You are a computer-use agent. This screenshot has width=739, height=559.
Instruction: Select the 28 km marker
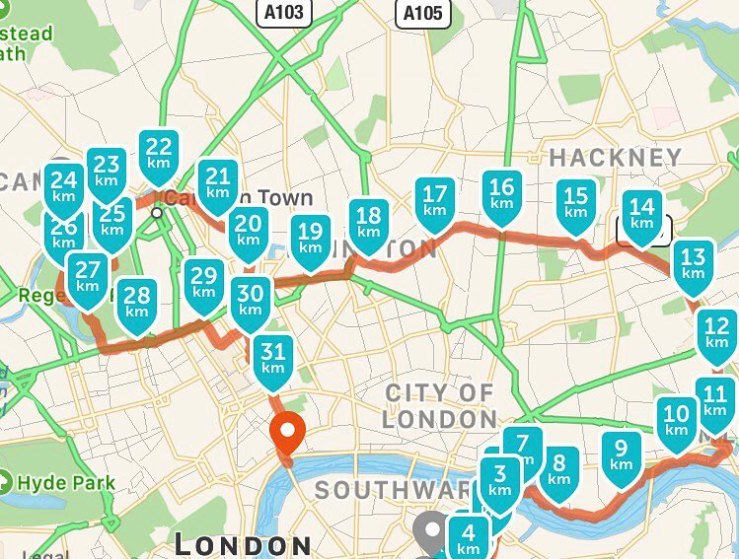[x=136, y=303]
